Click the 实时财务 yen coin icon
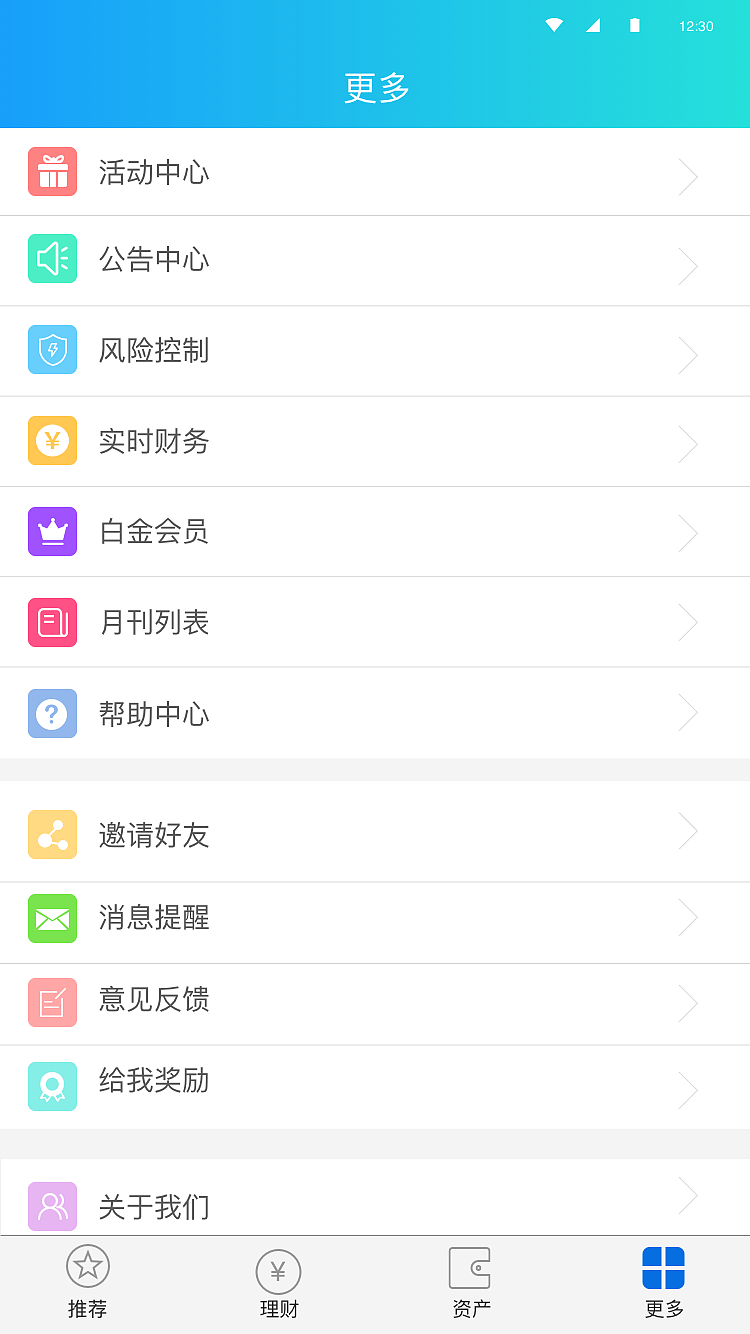The height and width of the screenshot is (1334, 750). [x=52, y=440]
